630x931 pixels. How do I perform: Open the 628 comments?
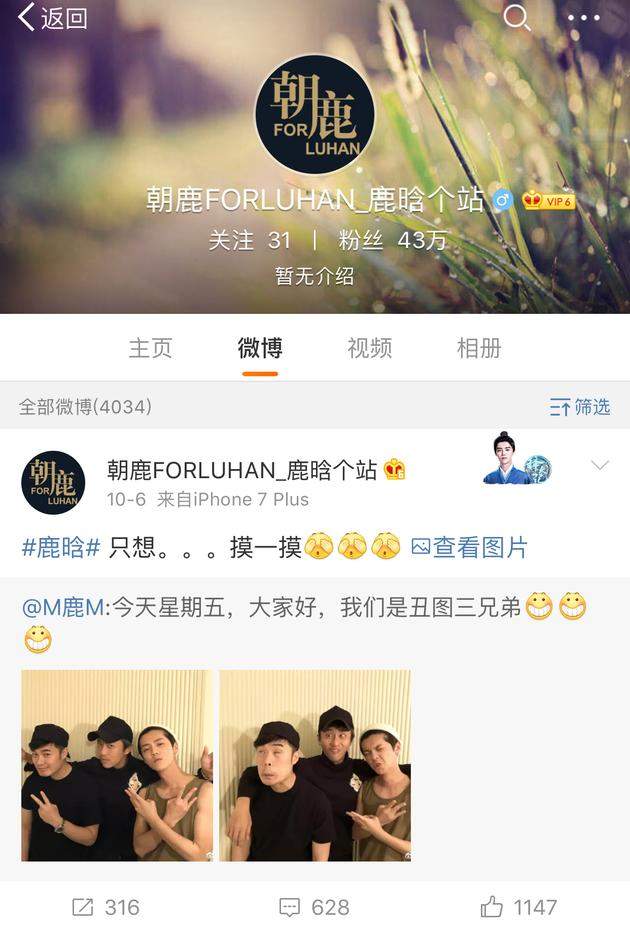[x=314, y=907]
